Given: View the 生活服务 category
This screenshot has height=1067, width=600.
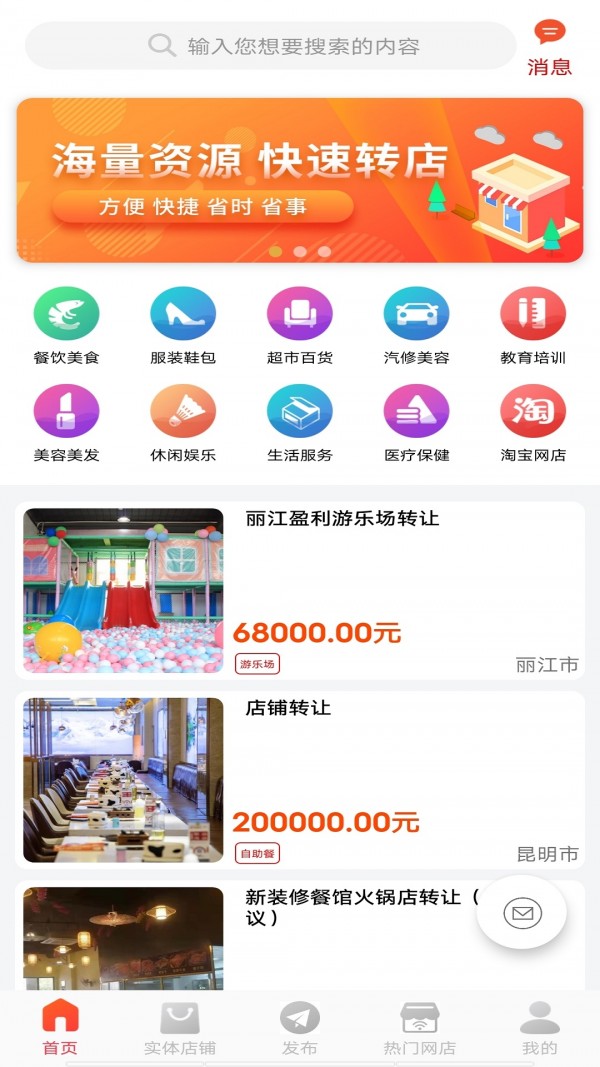Looking at the screenshot, I should pos(299,422).
